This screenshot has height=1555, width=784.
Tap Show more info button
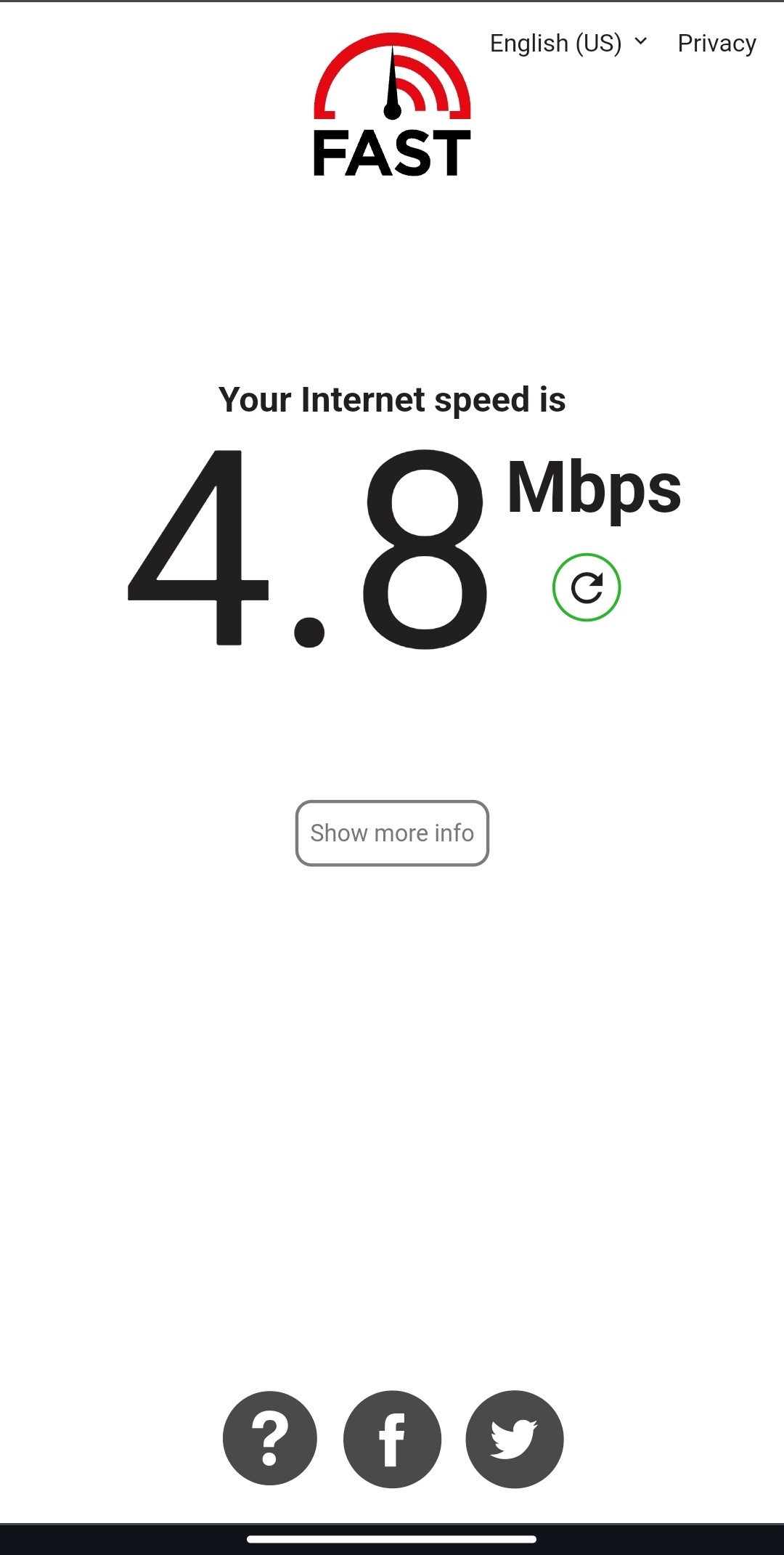(x=392, y=833)
